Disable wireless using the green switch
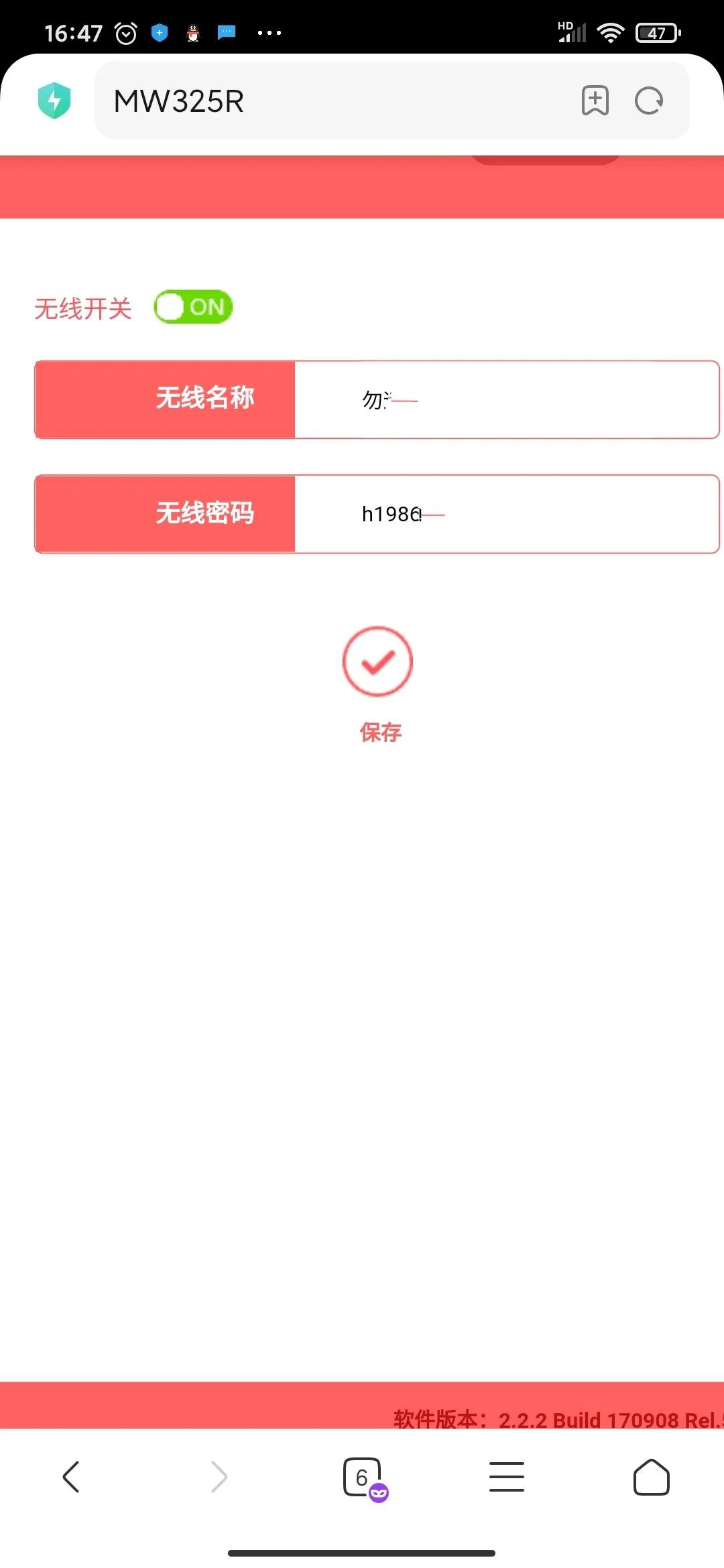This screenshot has width=724, height=1568. tap(194, 306)
